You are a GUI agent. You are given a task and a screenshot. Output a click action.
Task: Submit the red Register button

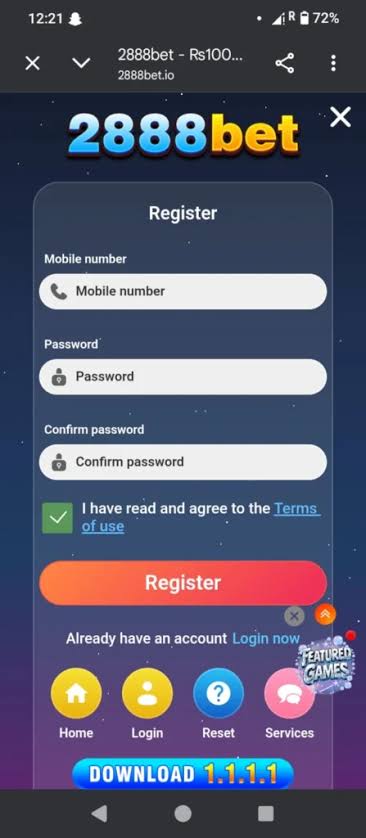pos(183,583)
